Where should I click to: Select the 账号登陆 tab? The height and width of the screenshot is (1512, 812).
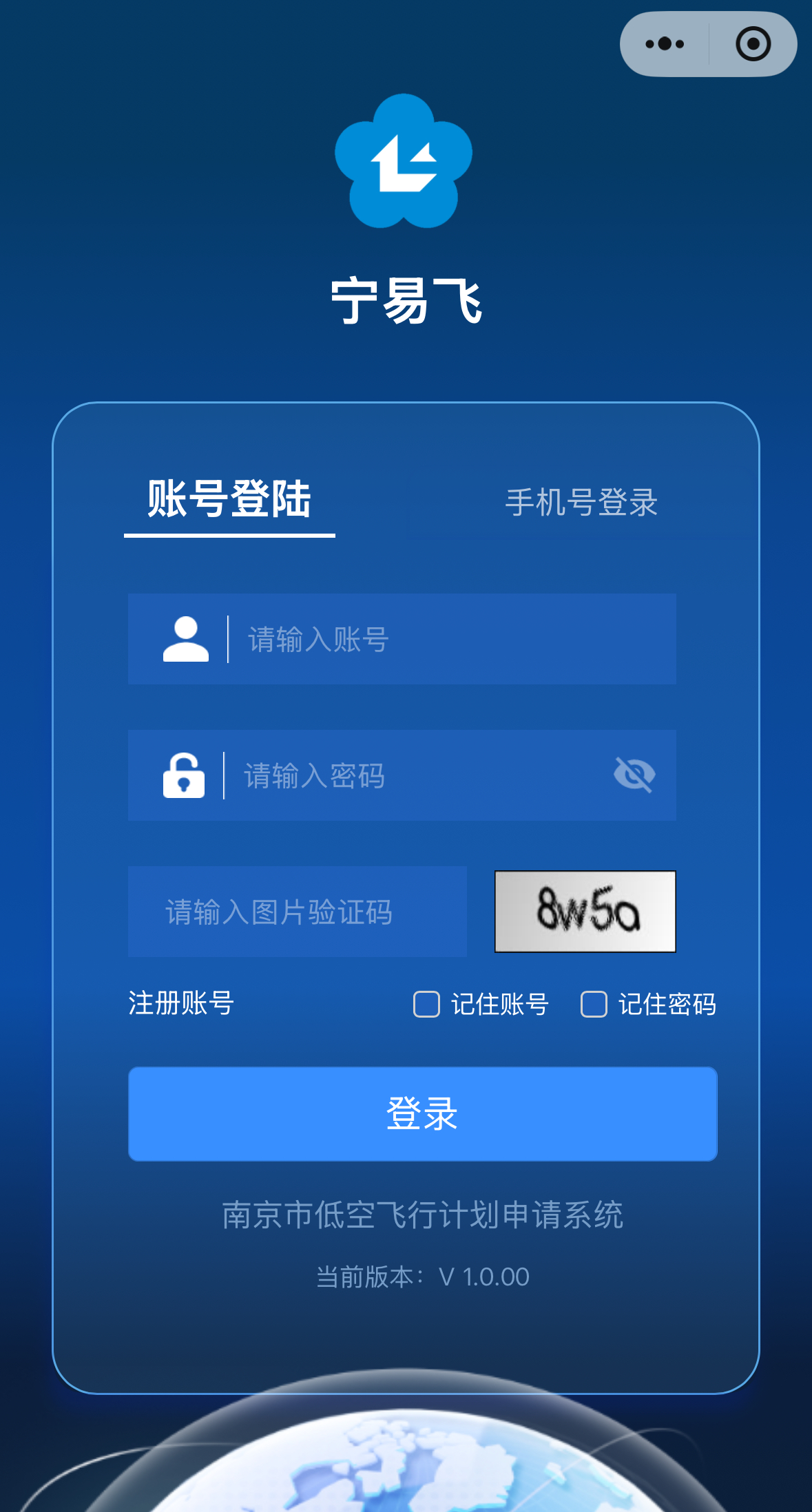(229, 499)
